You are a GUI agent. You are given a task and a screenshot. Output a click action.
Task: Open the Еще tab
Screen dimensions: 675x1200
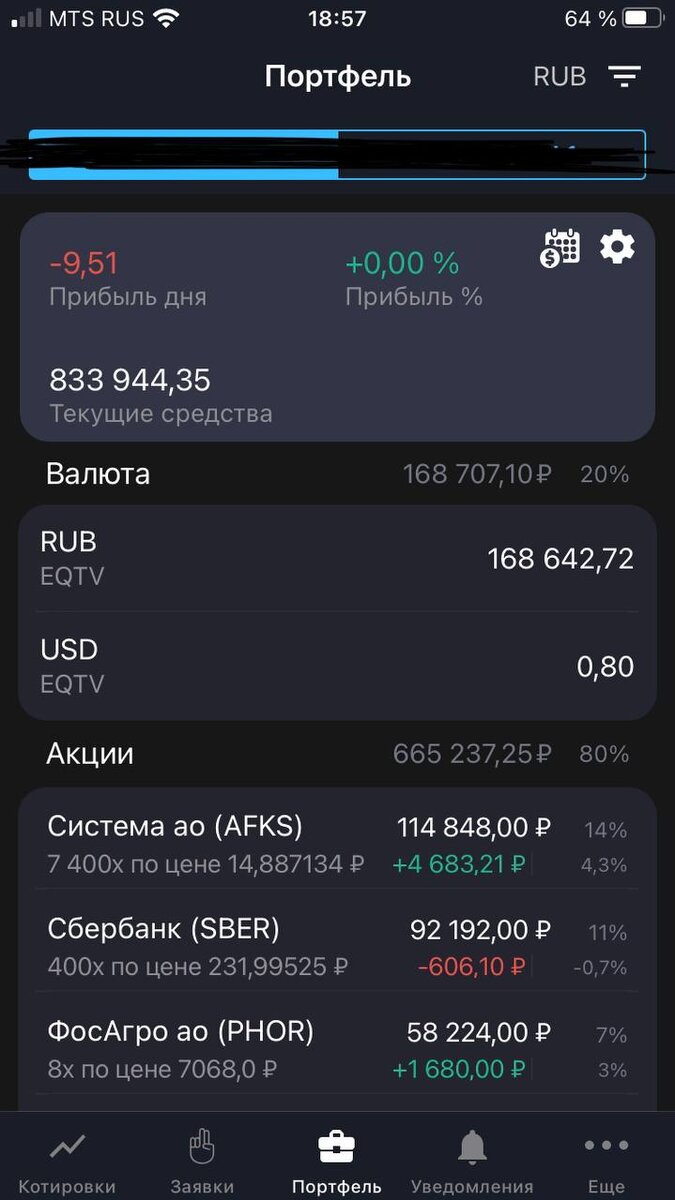tap(606, 1160)
